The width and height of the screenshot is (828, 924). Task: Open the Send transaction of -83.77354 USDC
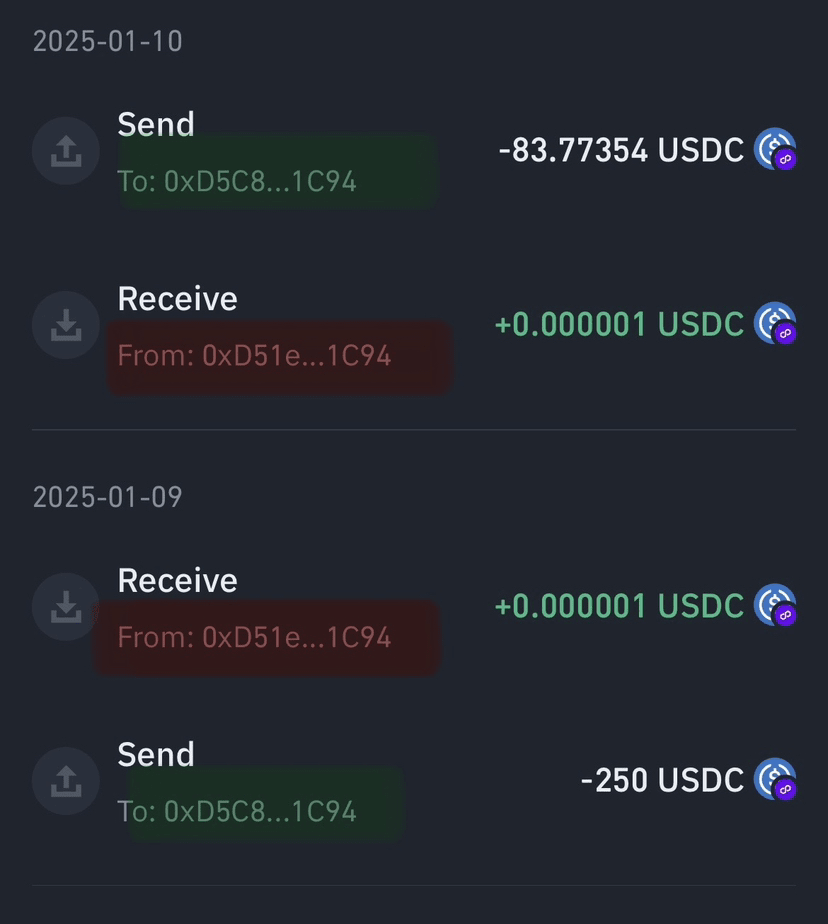click(414, 152)
